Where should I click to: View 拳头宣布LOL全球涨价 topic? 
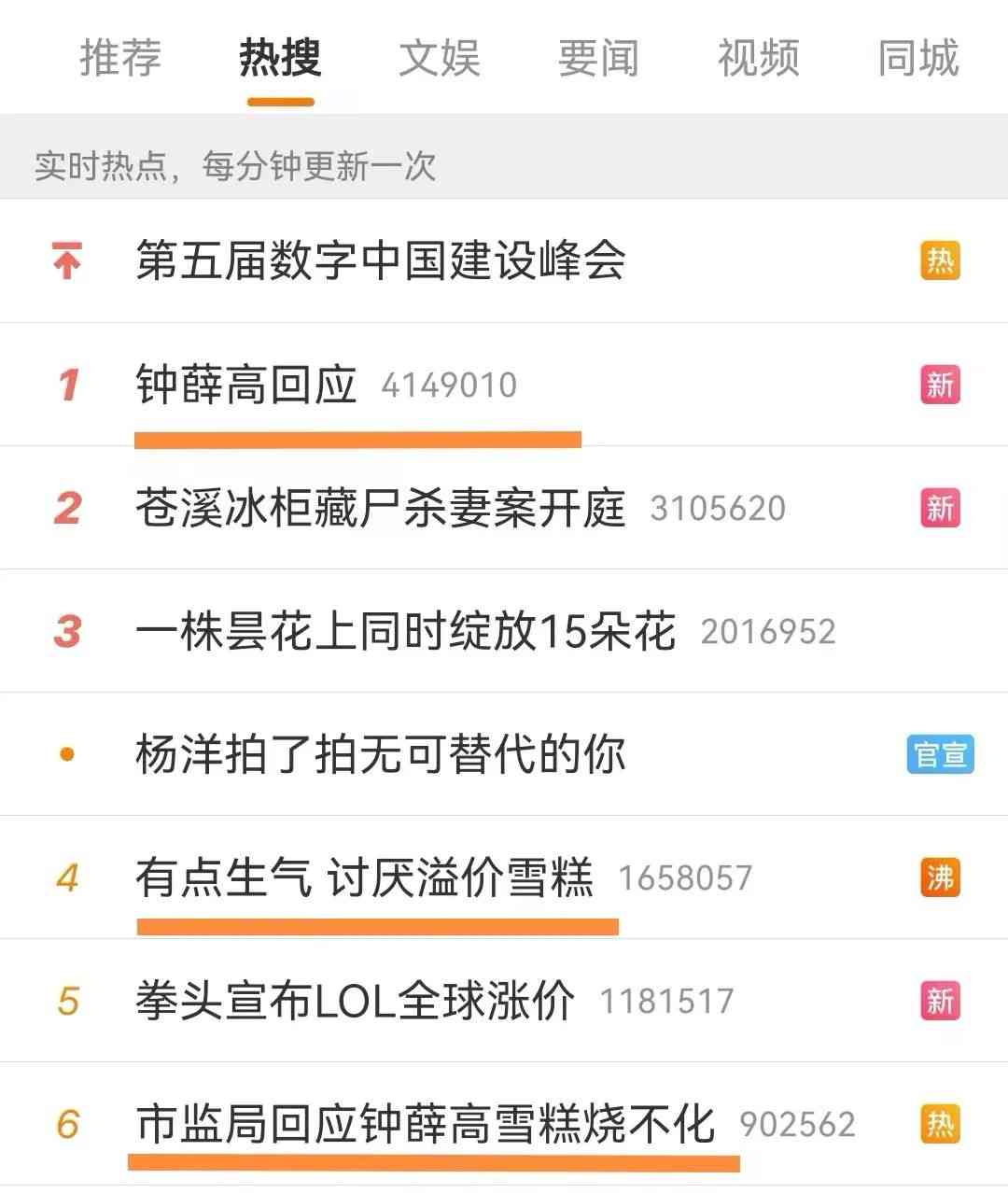point(355,1001)
